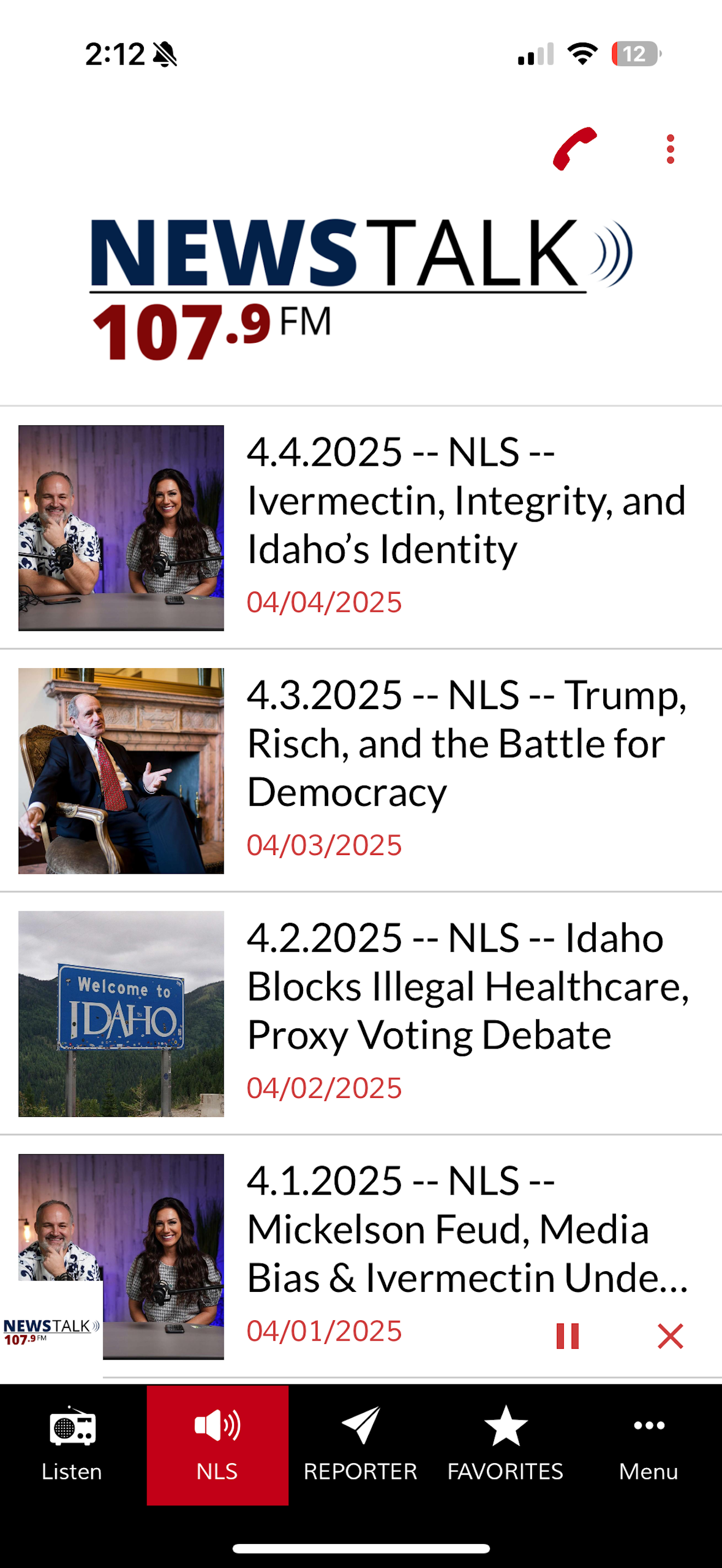Pause the currently playing audio

pos(567,1336)
